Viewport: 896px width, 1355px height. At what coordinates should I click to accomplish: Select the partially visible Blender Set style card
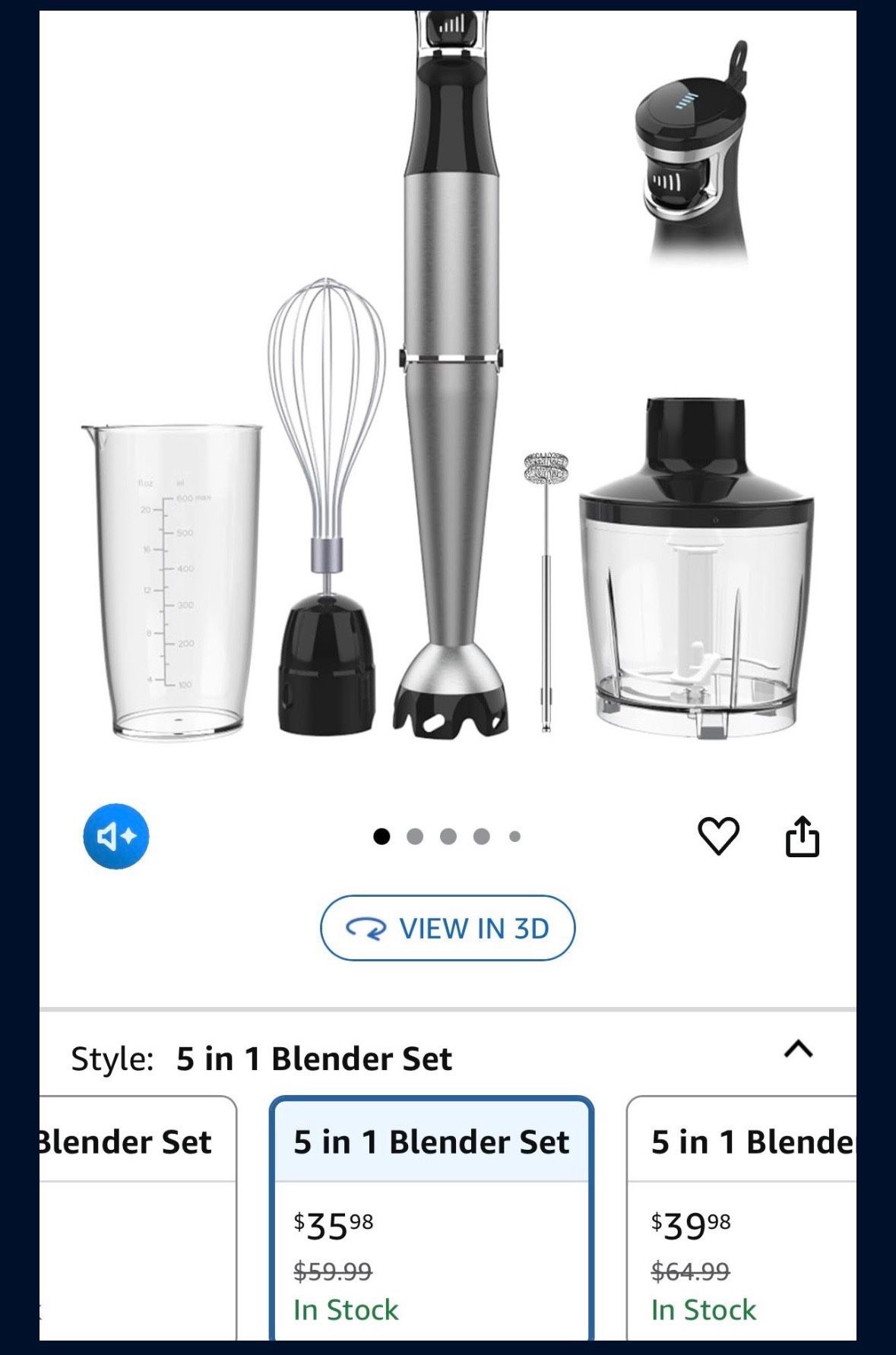[x=137, y=1216]
